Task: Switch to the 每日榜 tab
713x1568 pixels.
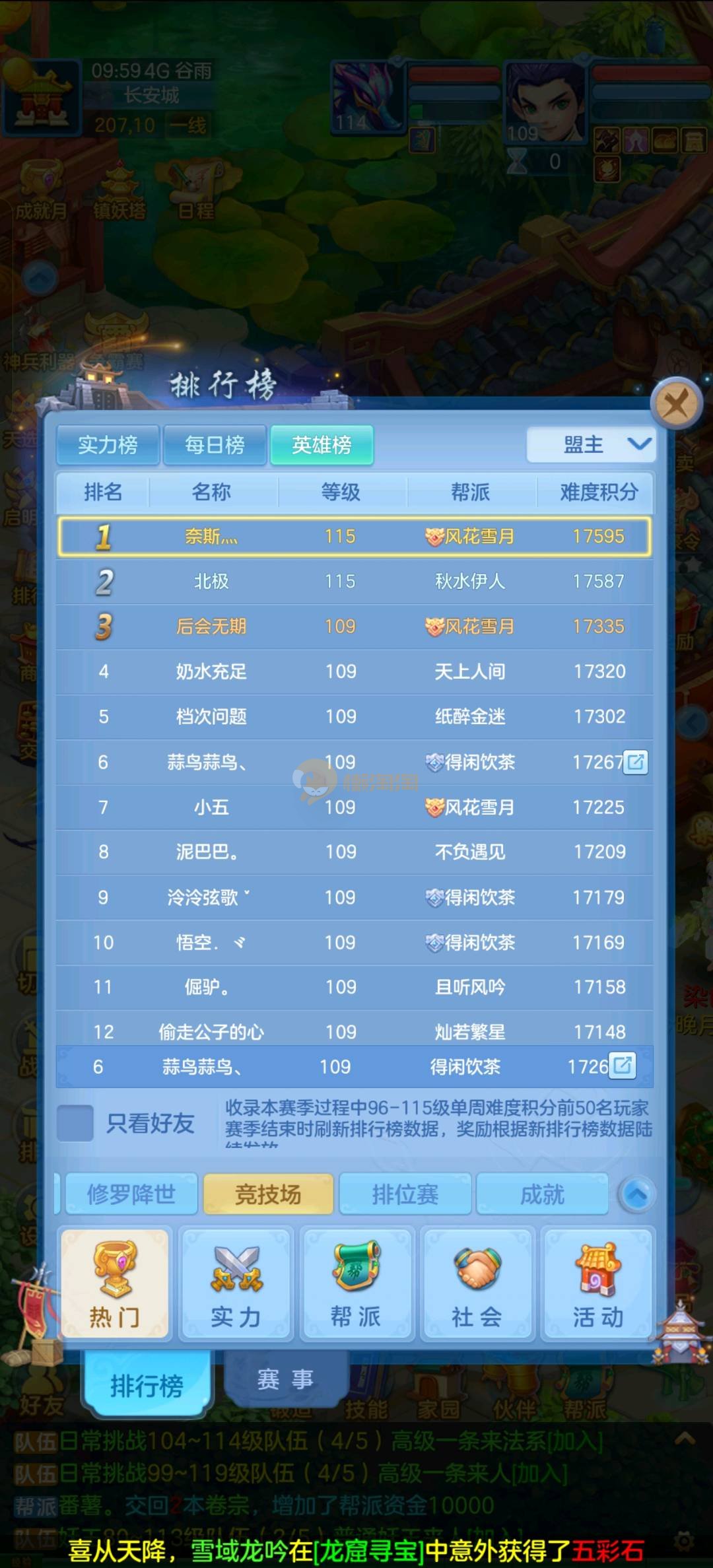Action: coord(215,445)
